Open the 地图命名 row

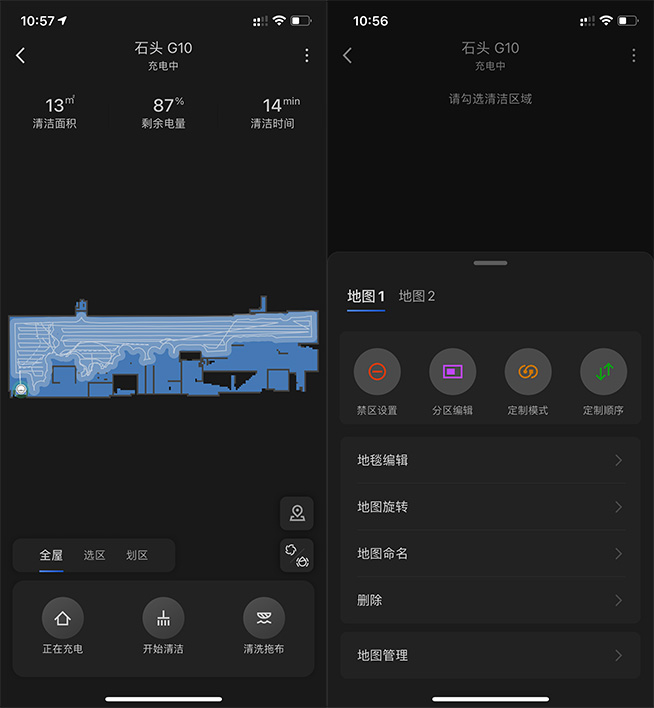point(490,553)
